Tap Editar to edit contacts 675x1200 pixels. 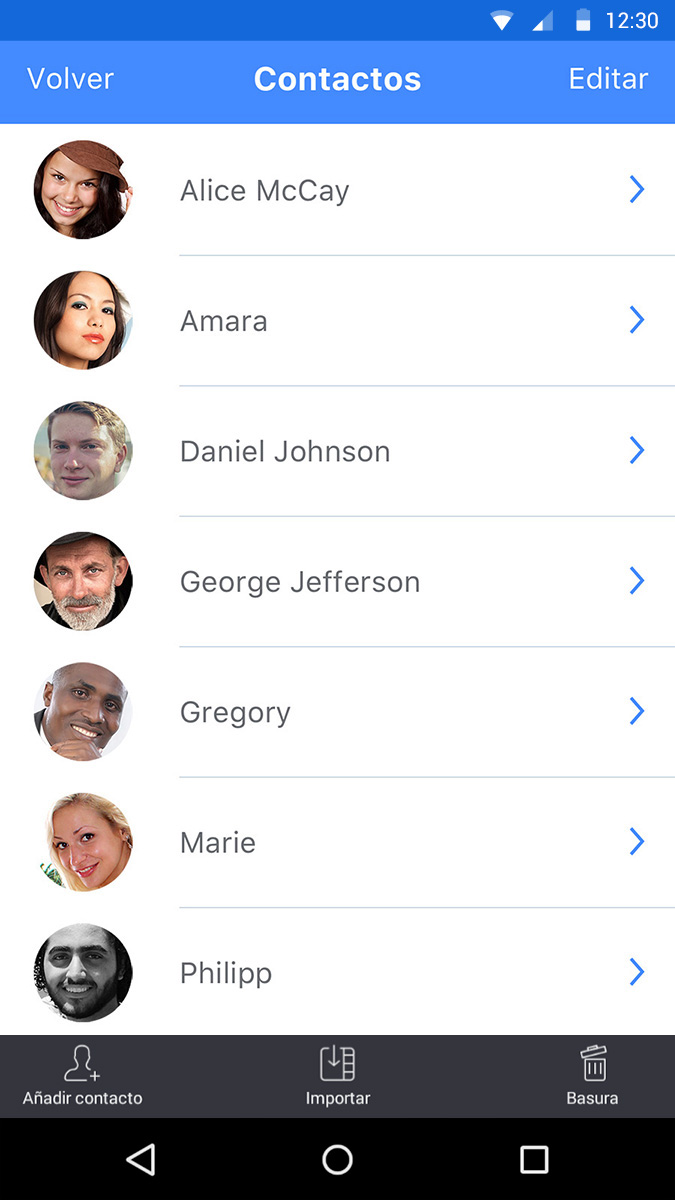coord(608,79)
